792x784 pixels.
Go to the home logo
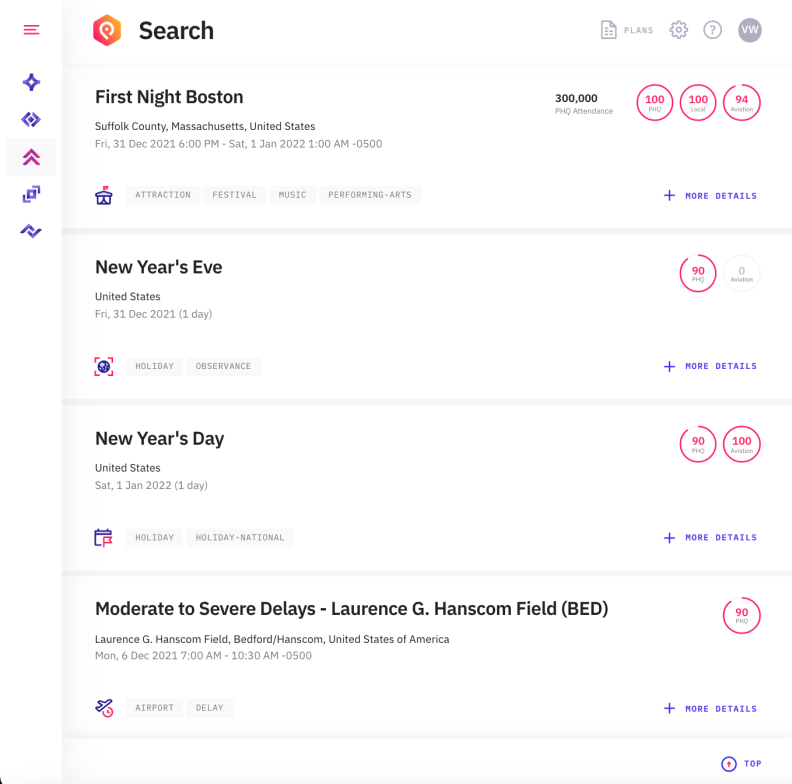point(107,31)
